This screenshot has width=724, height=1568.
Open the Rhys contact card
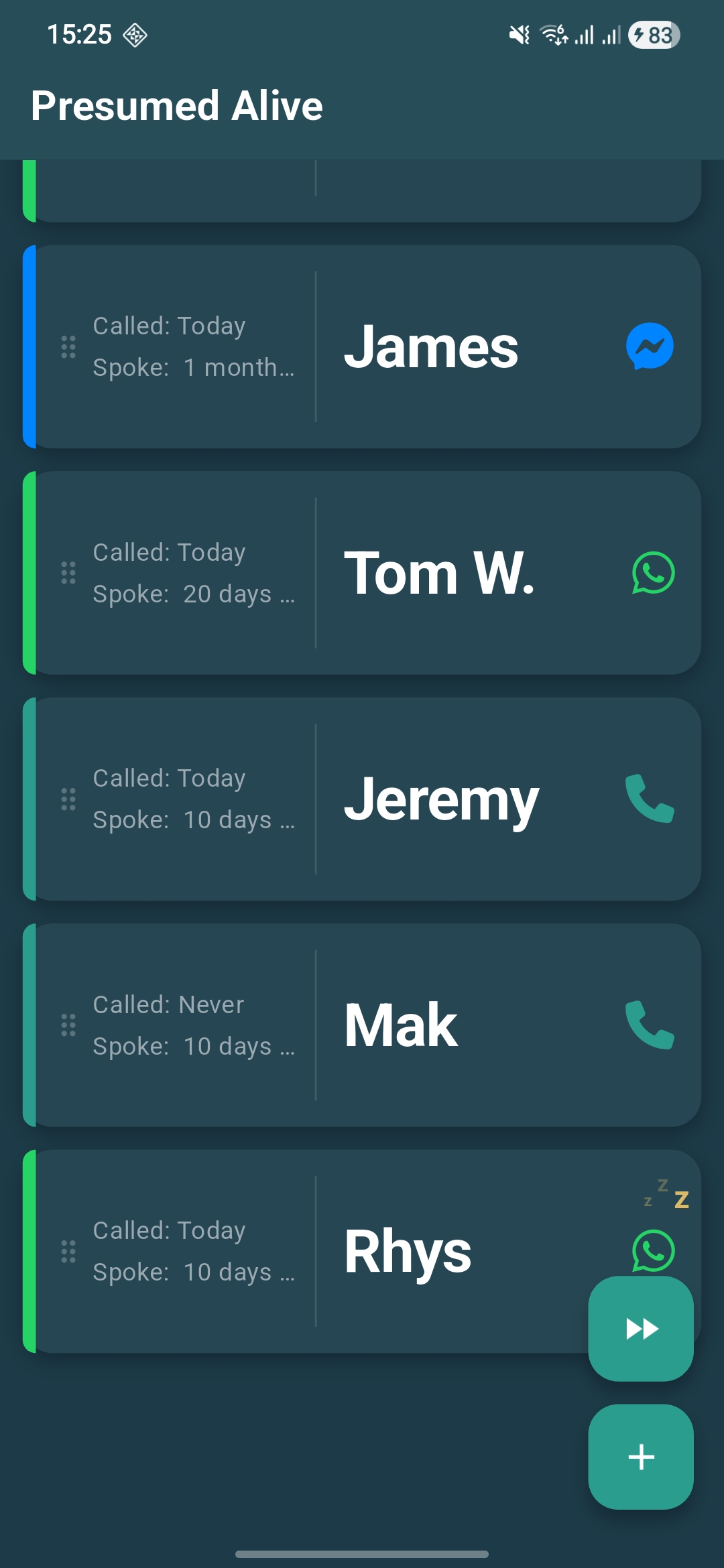[408, 1251]
